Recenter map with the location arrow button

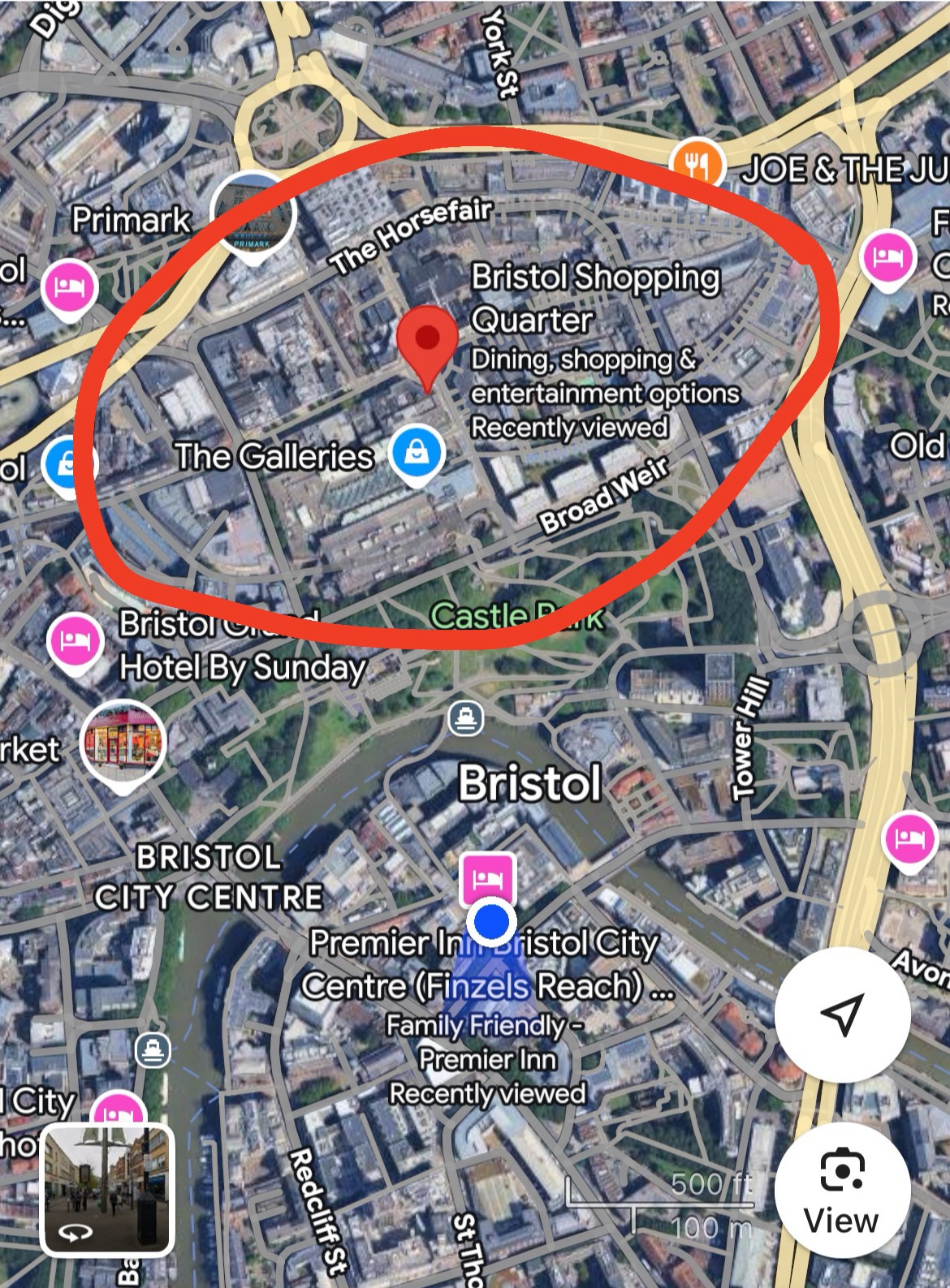tap(842, 1014)
